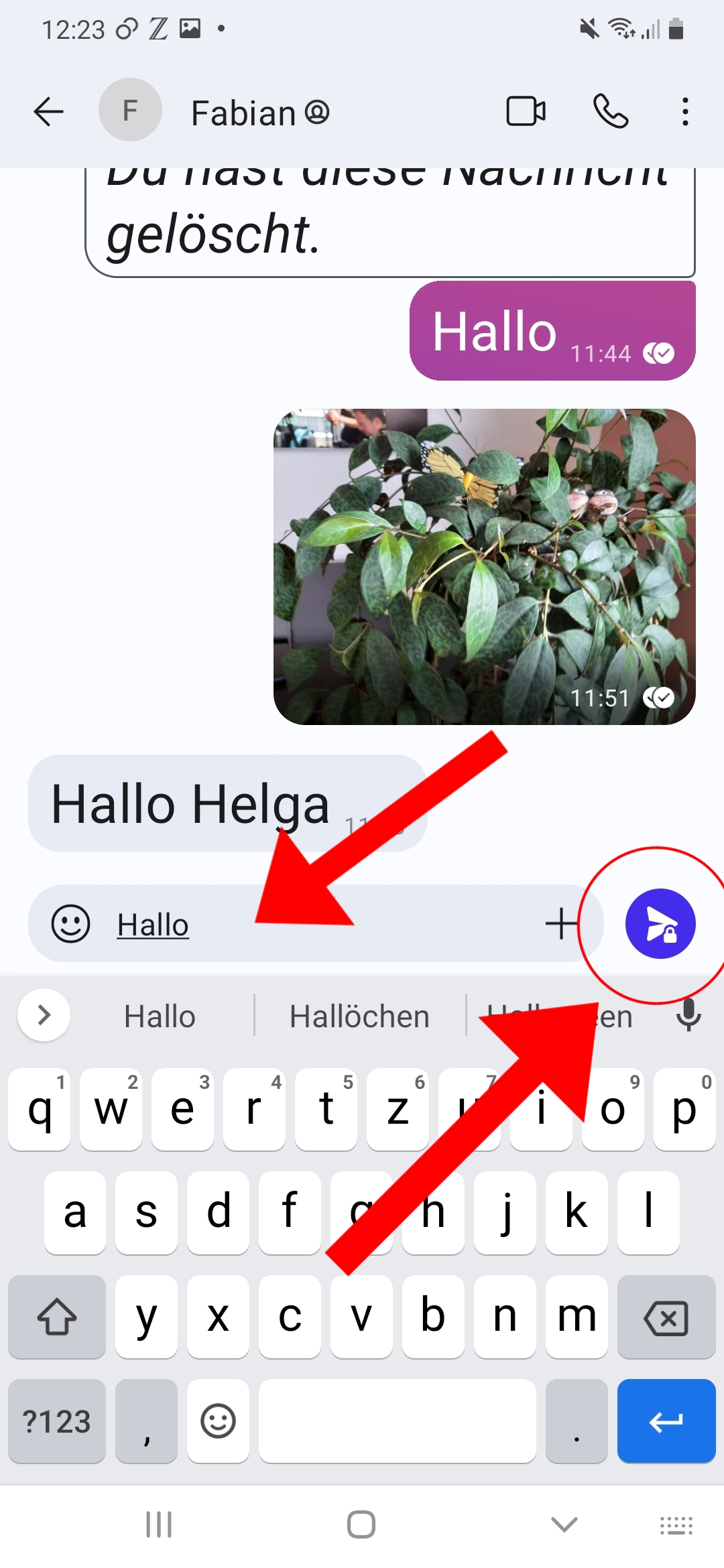Choose the Hallöchen keyboard suggestion
Image resolution: width=724 pixels, height=1568 pixels.
point(359,1017)
